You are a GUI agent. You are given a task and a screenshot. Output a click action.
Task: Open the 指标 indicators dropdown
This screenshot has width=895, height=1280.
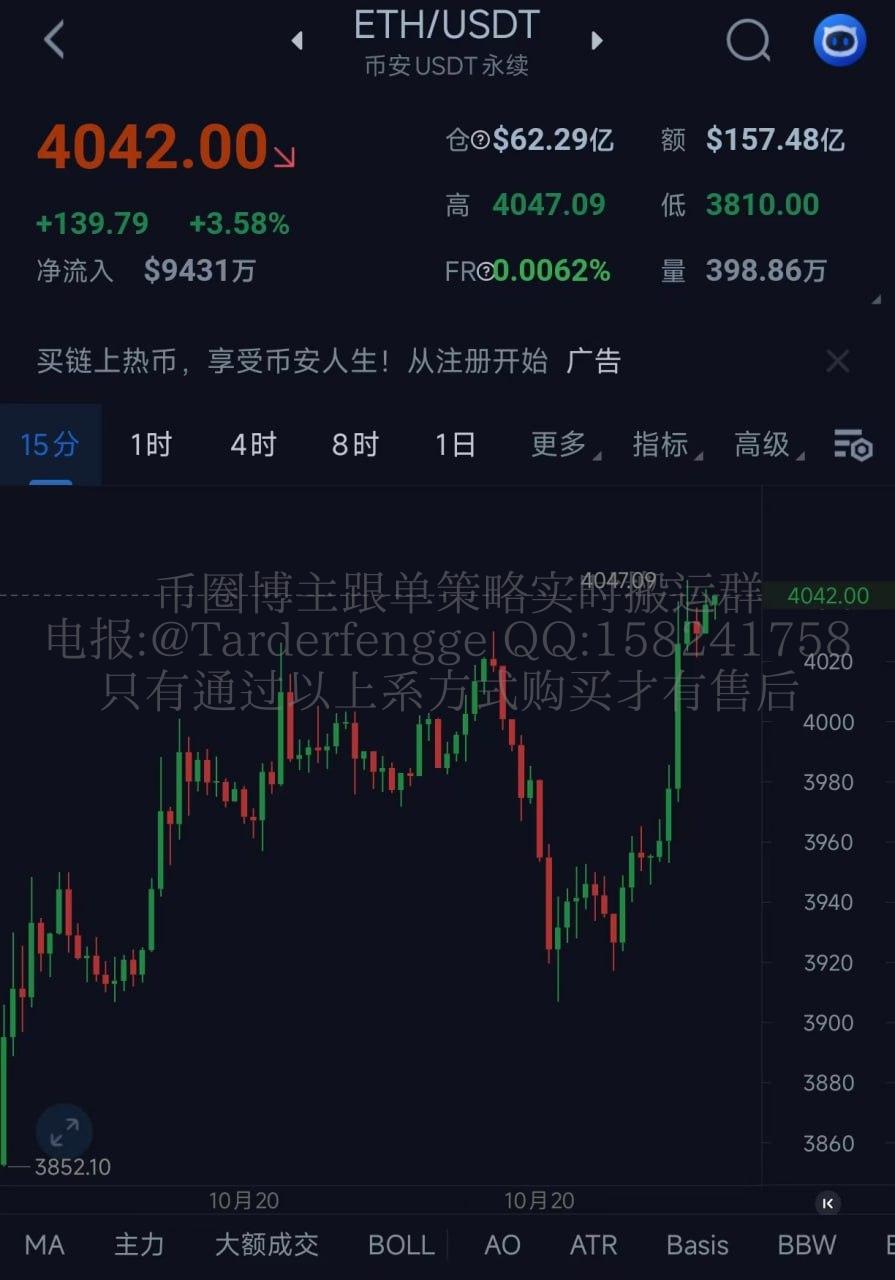pos(666,445)
